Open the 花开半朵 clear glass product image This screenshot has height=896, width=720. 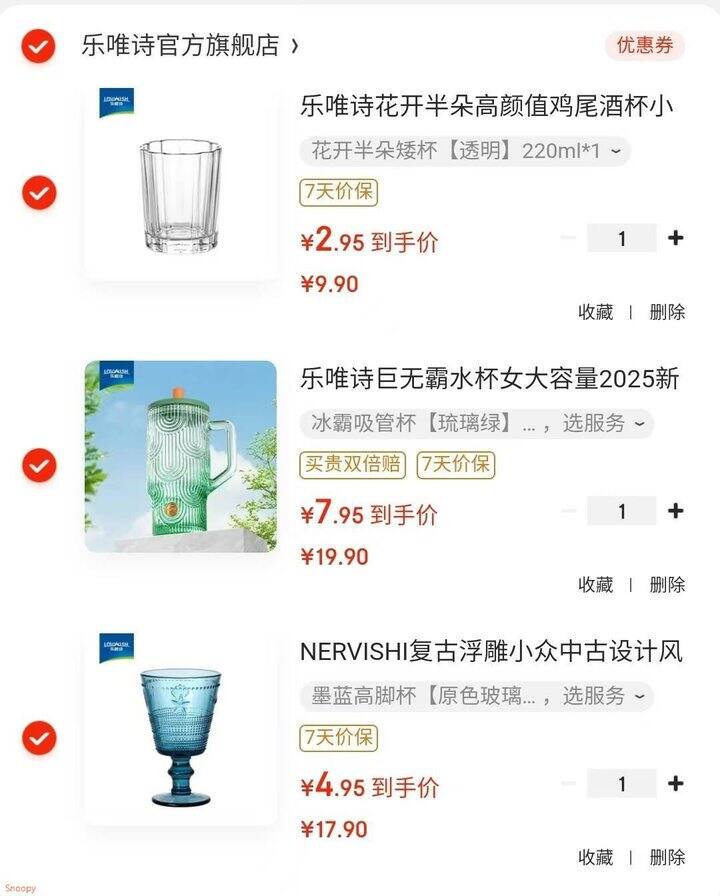tap(180, 184)
